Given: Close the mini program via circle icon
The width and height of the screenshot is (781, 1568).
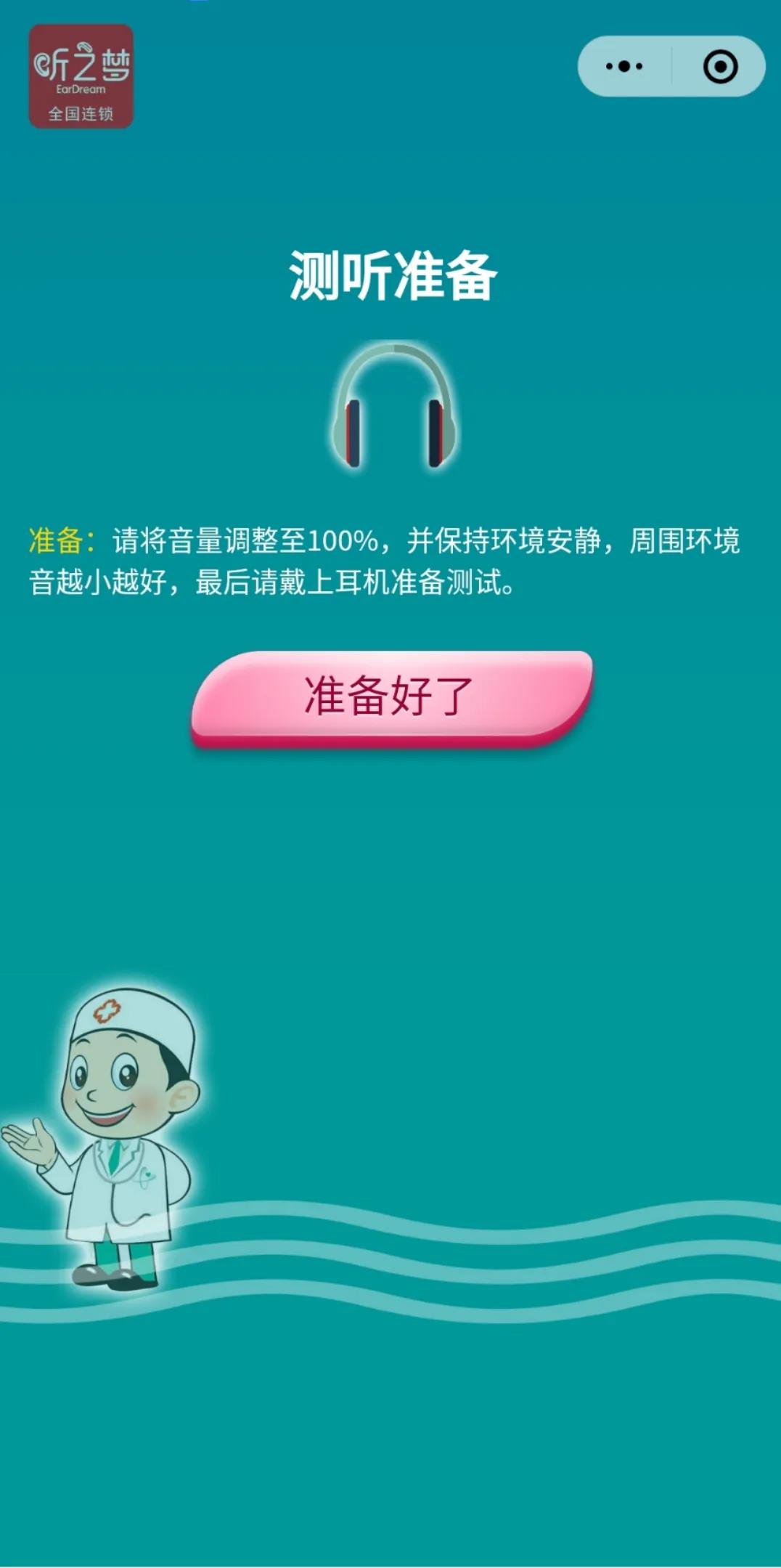Looking at the screenshot, I should coord(720,67).
